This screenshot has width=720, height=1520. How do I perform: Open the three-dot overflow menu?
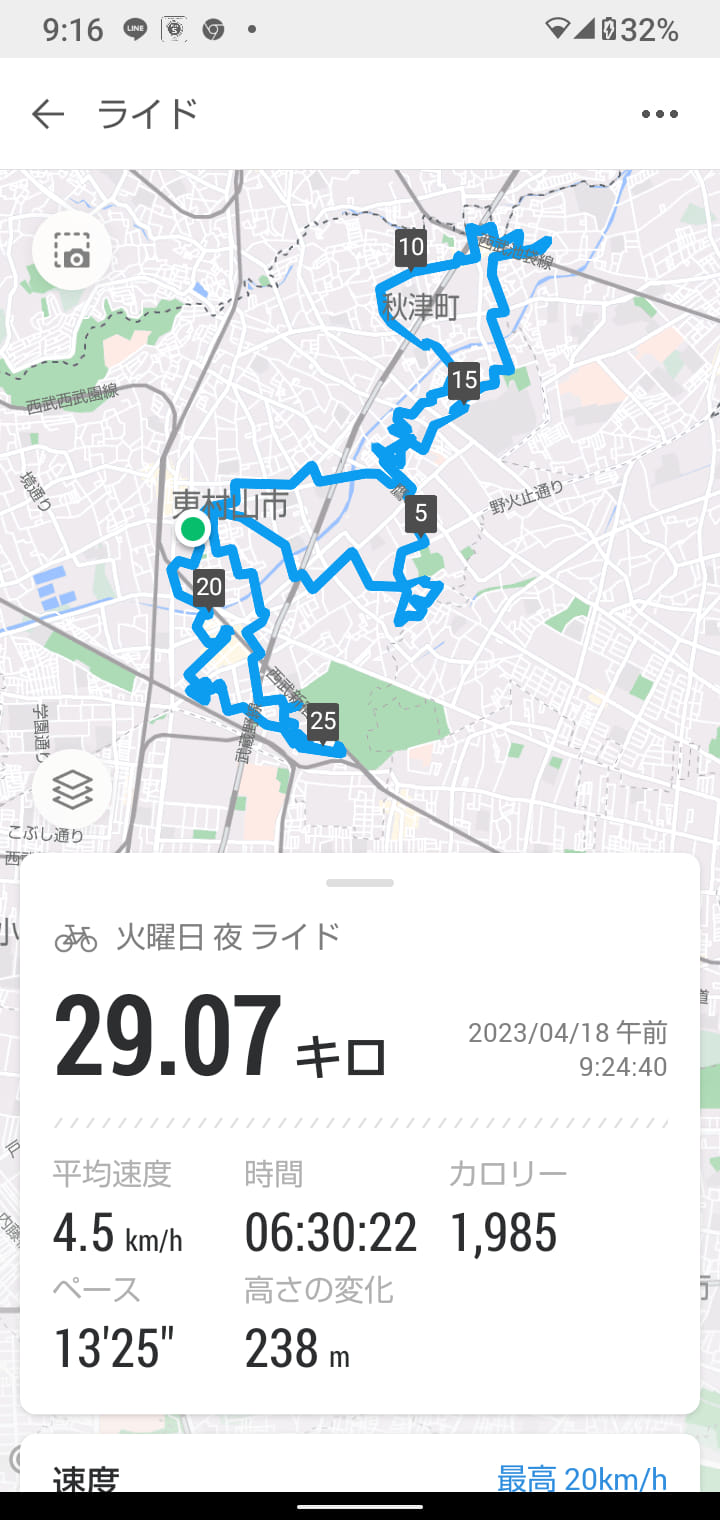659,114
